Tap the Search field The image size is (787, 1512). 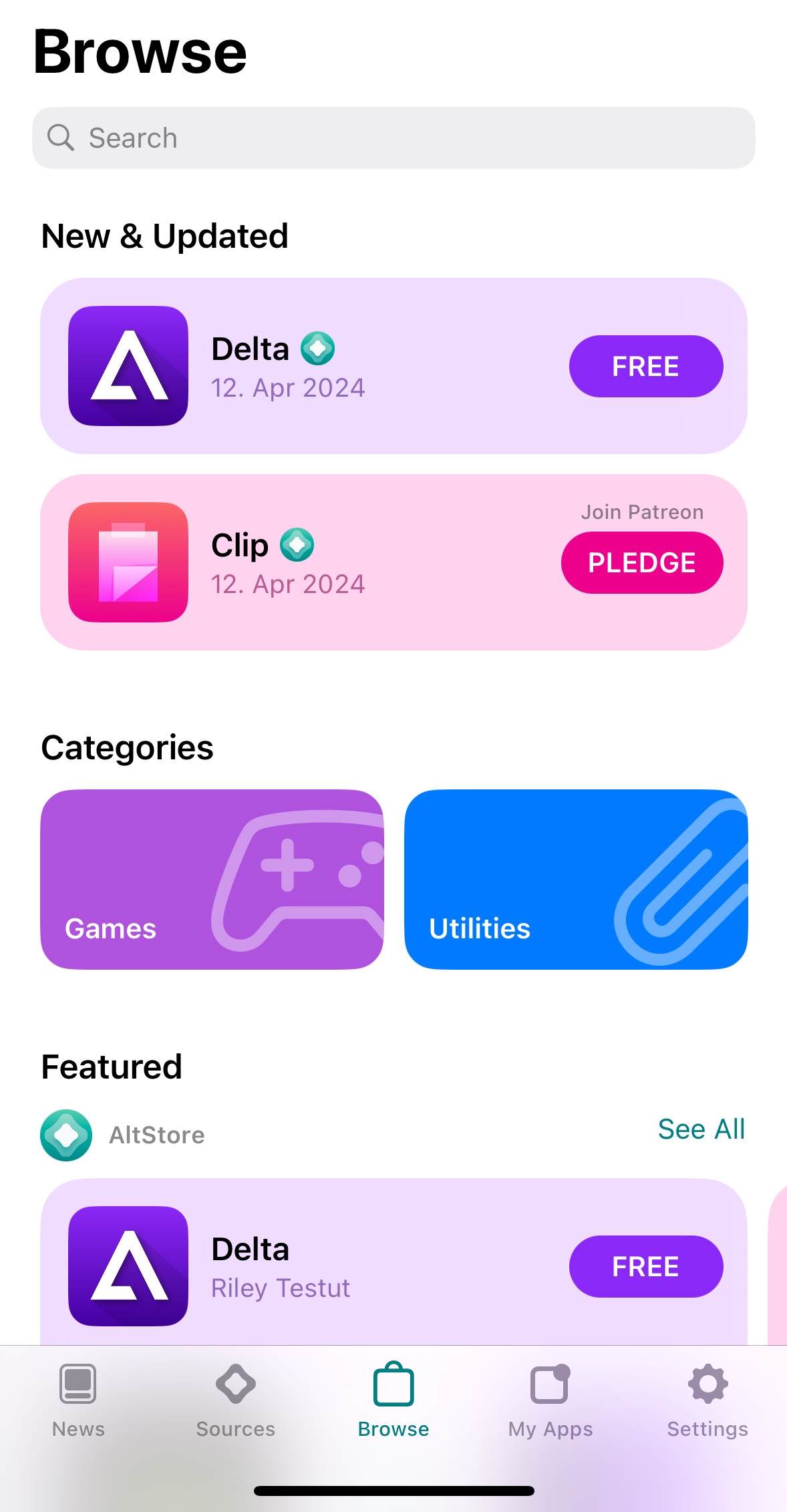(x=393, y=138)
